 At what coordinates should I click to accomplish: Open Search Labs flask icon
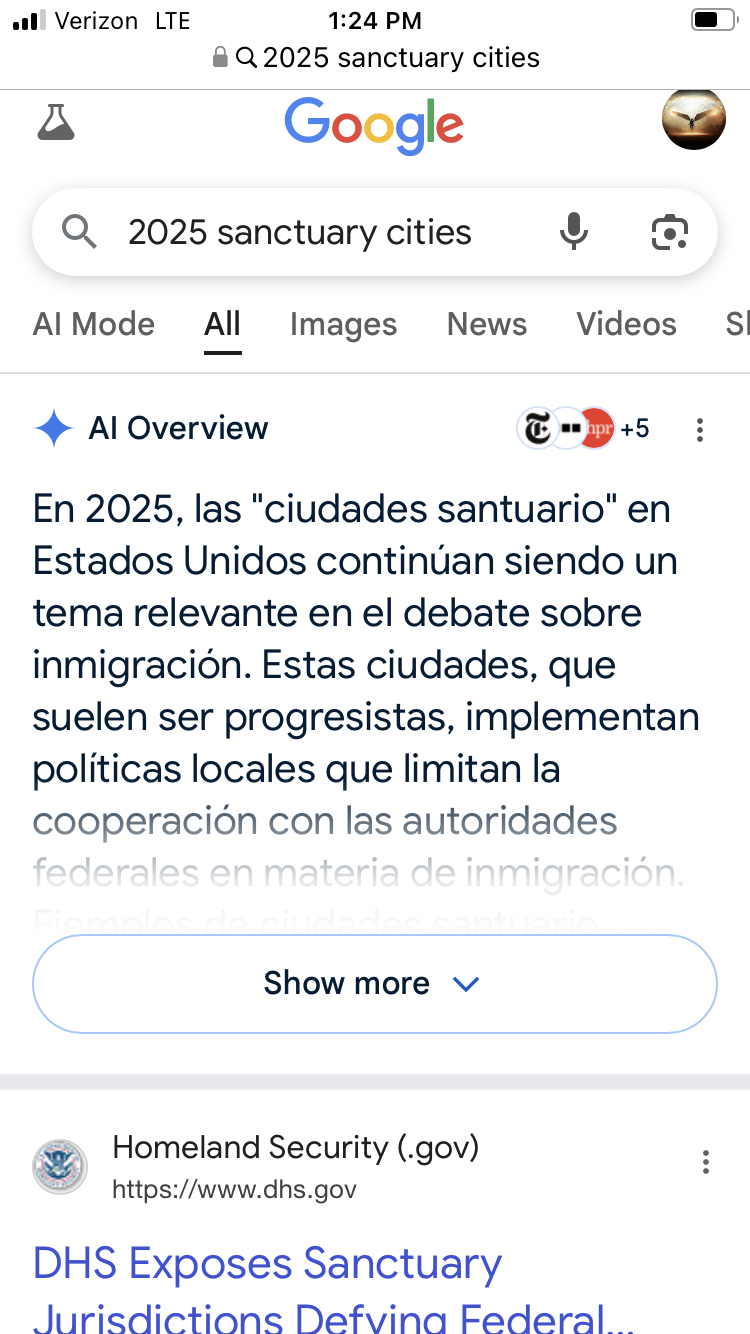coord(56,122)
